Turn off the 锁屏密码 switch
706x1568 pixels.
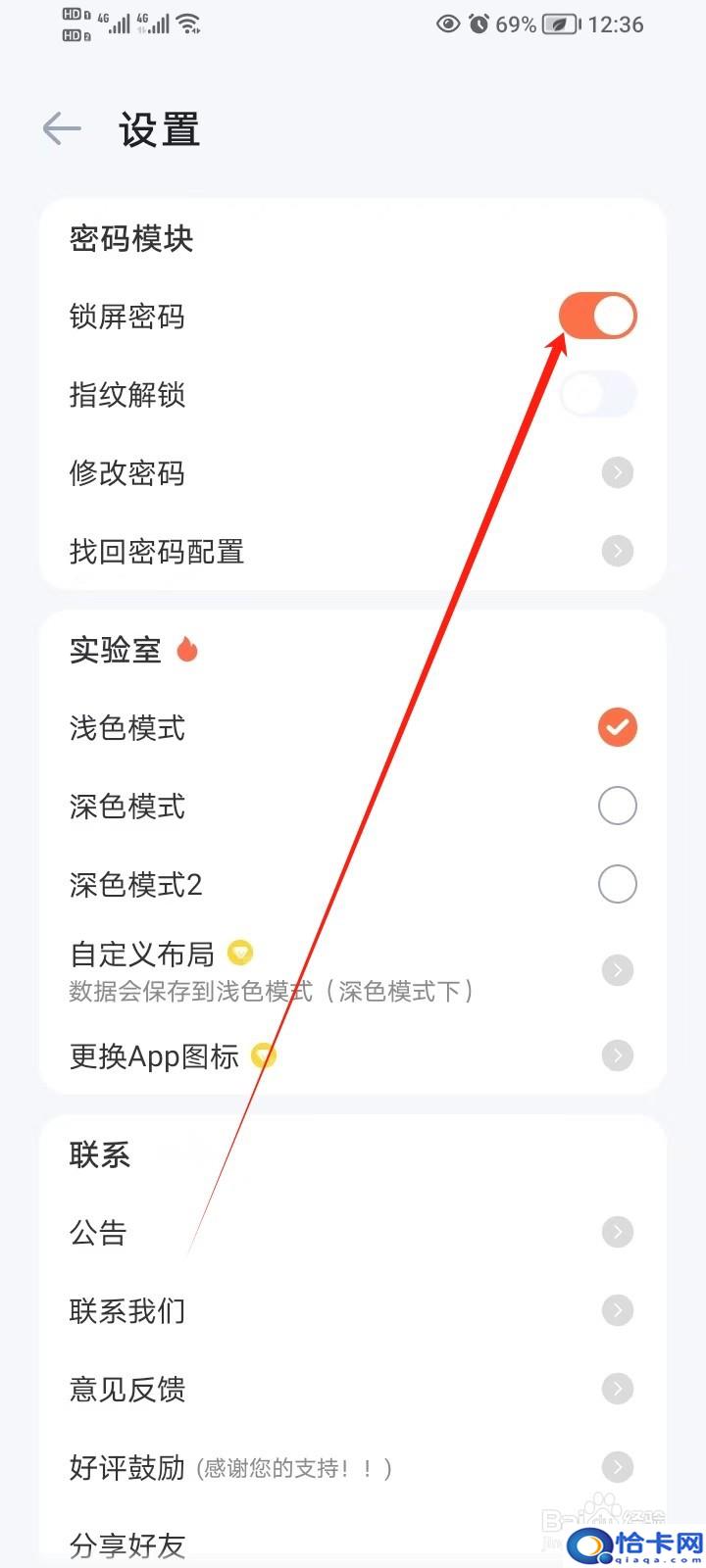point(598,316)
